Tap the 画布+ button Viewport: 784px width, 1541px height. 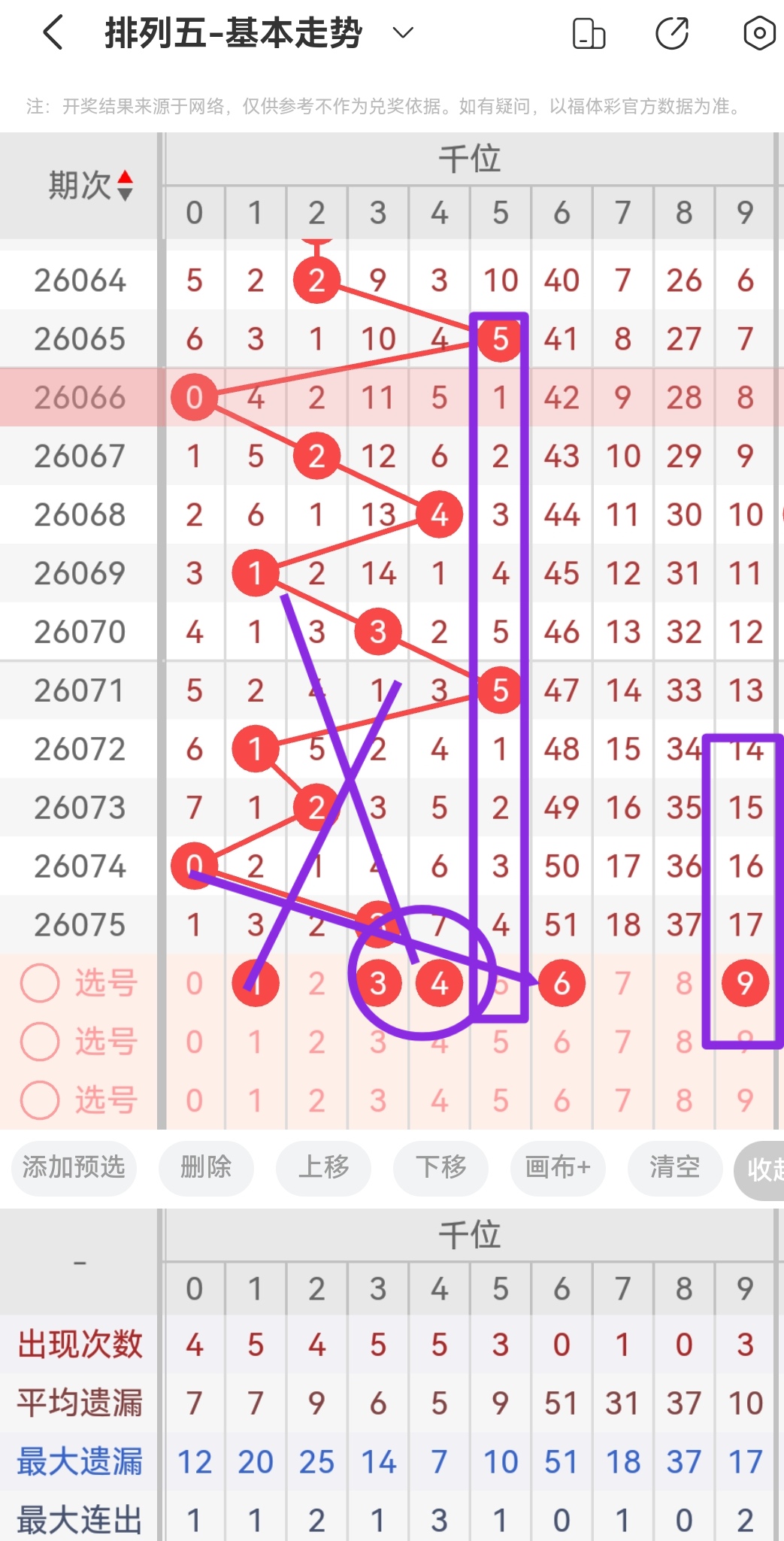pos(558,1167)
